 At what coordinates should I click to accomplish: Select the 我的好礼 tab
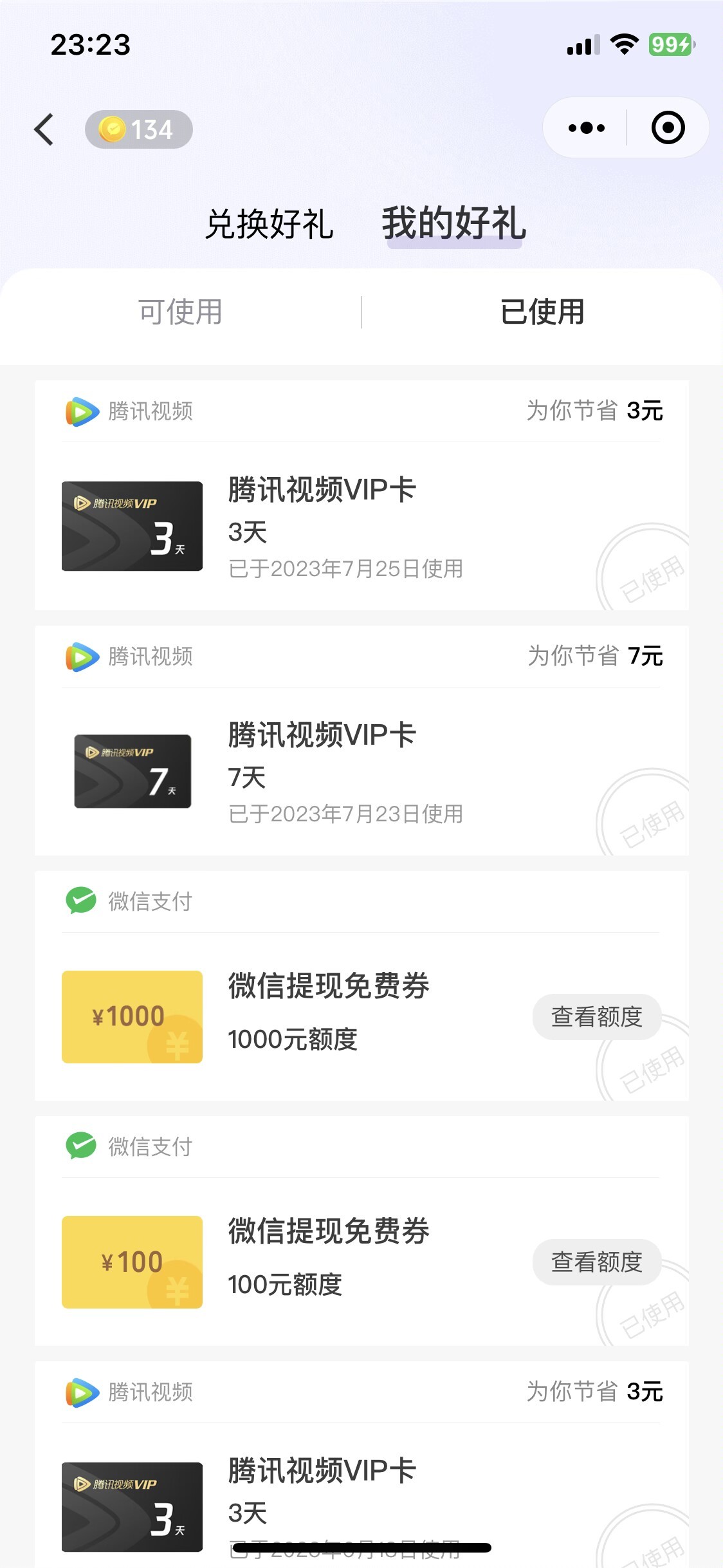454,224
